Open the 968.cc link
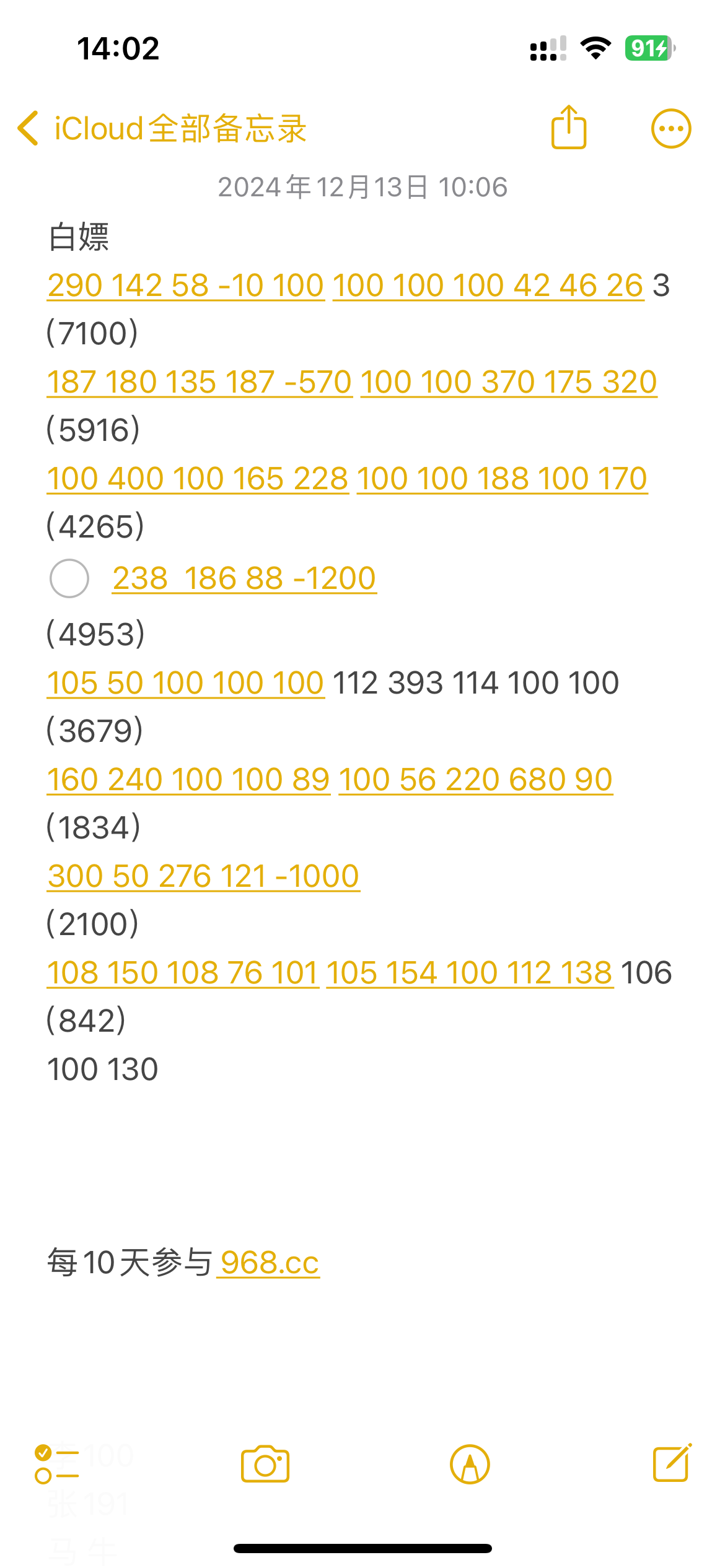The width and height of the screenshot is (725, 1568). coord(269,1263)
